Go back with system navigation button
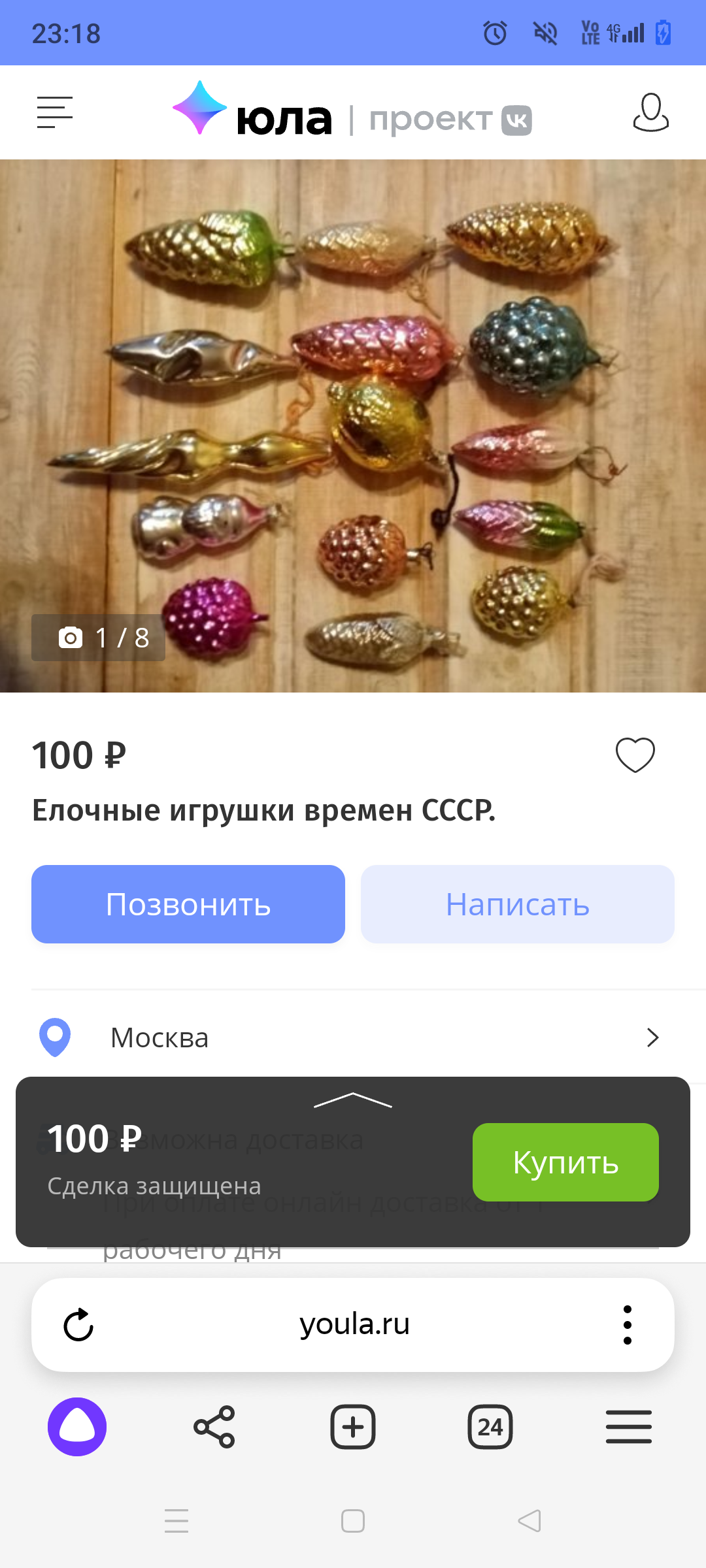The width and height of the screenshot is (706, 1568). click(529, 1521)
